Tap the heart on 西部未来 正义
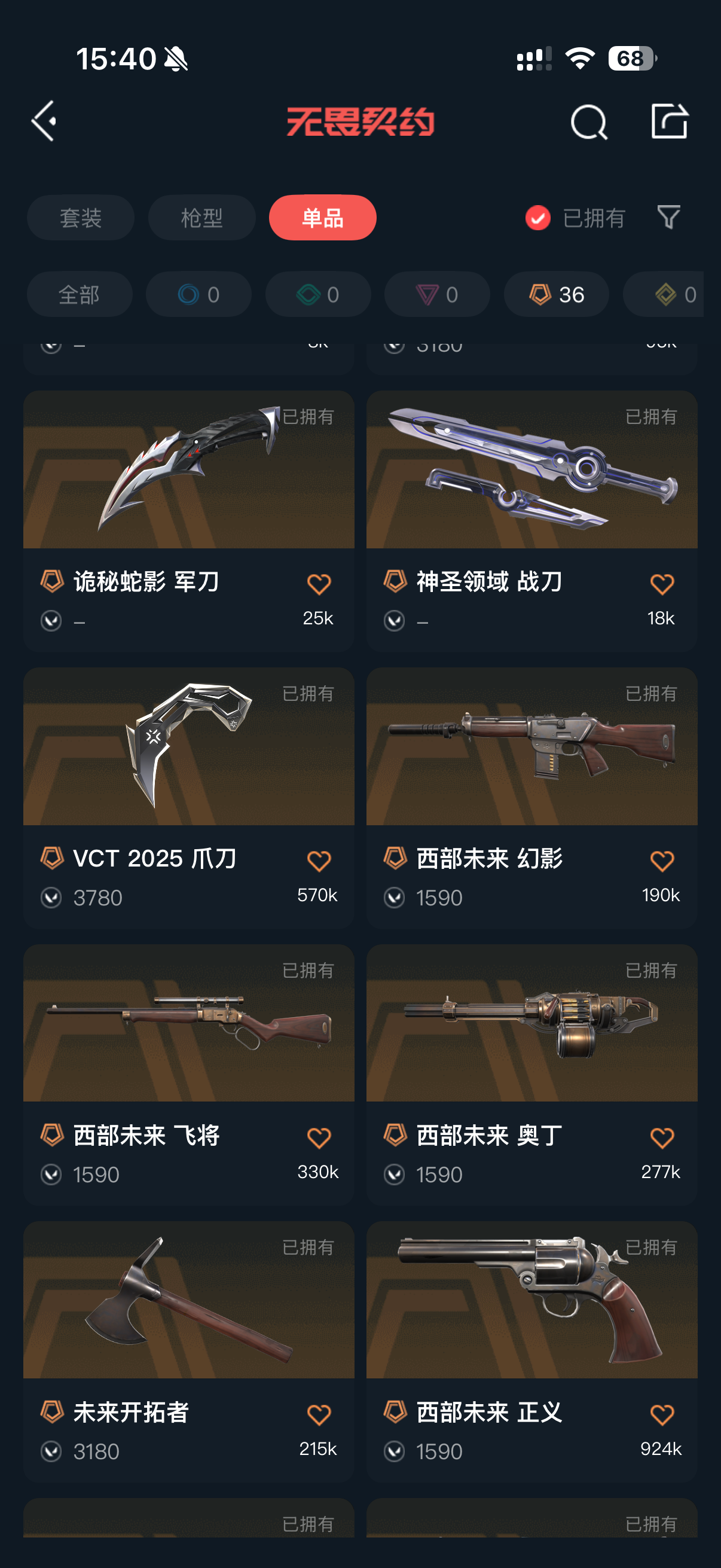Screen dimensions: 721x1568 (x=662, y=1416)
